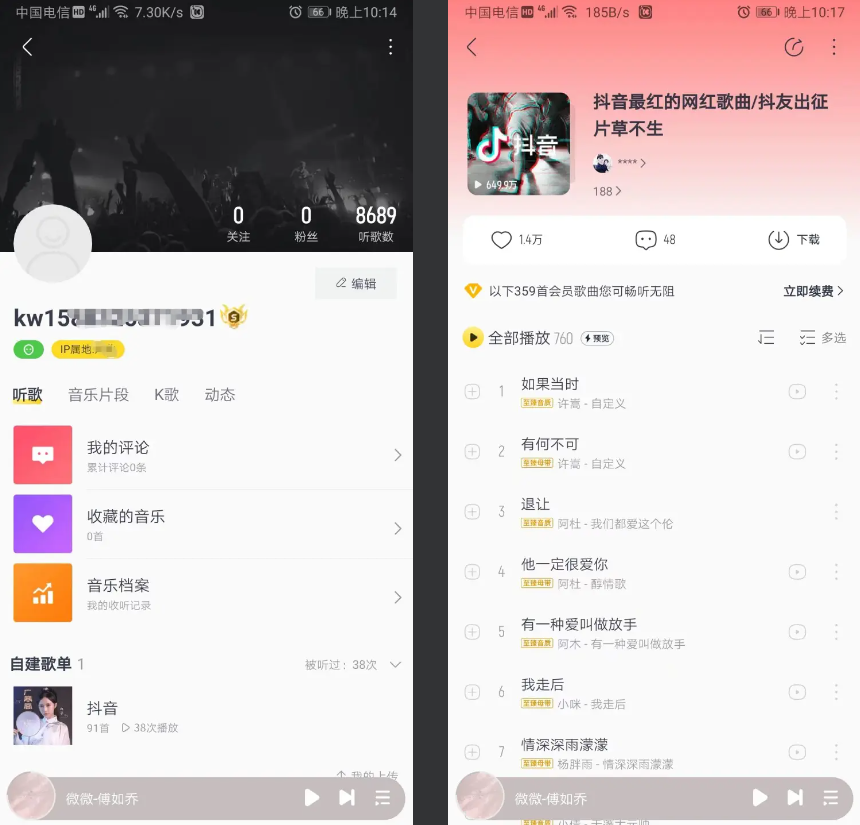
Task: Open 多选 multi-select mode
Action: (x=822, y=338)
